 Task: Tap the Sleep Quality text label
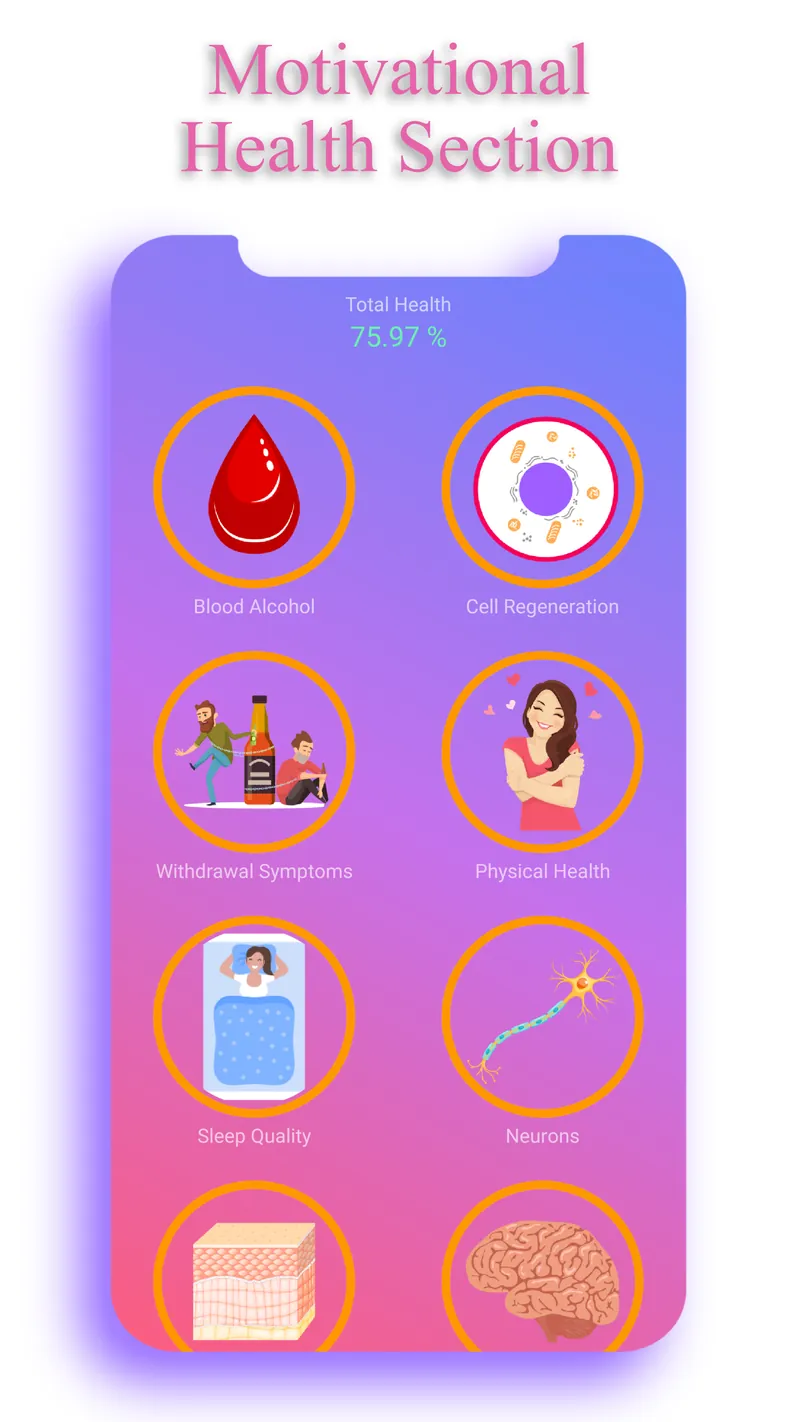[254, 1136]
